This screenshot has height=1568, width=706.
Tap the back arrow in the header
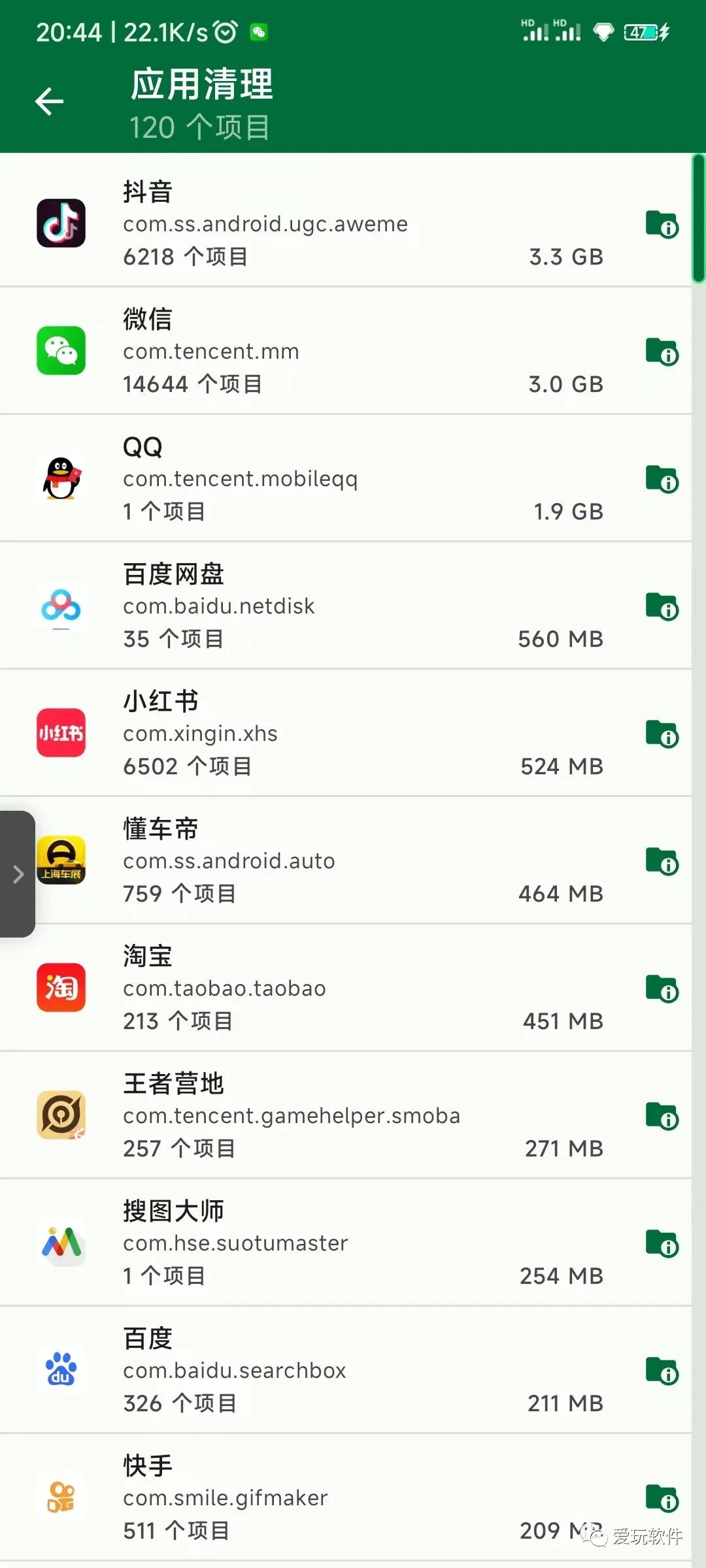click(49, 101)
